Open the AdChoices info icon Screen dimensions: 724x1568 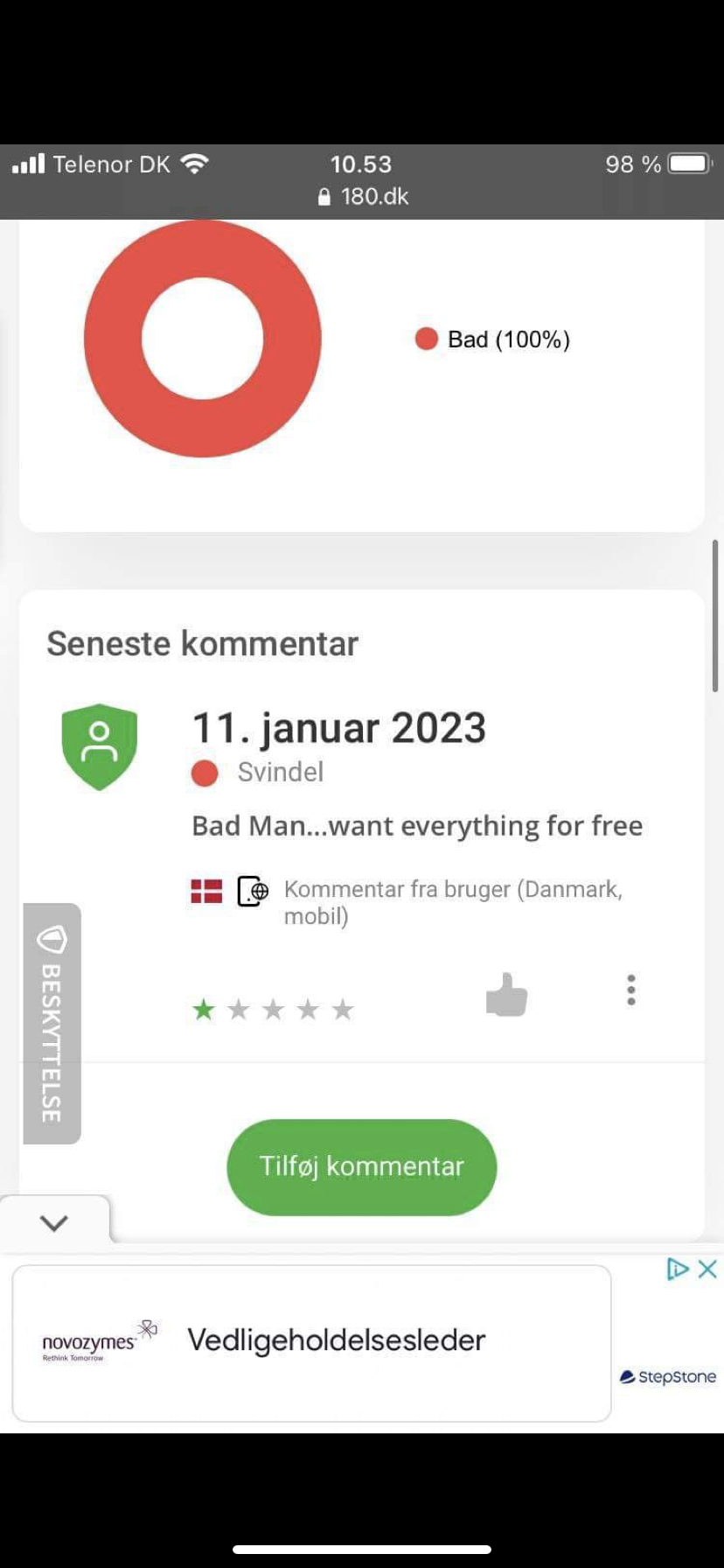tap(678, 1269)
